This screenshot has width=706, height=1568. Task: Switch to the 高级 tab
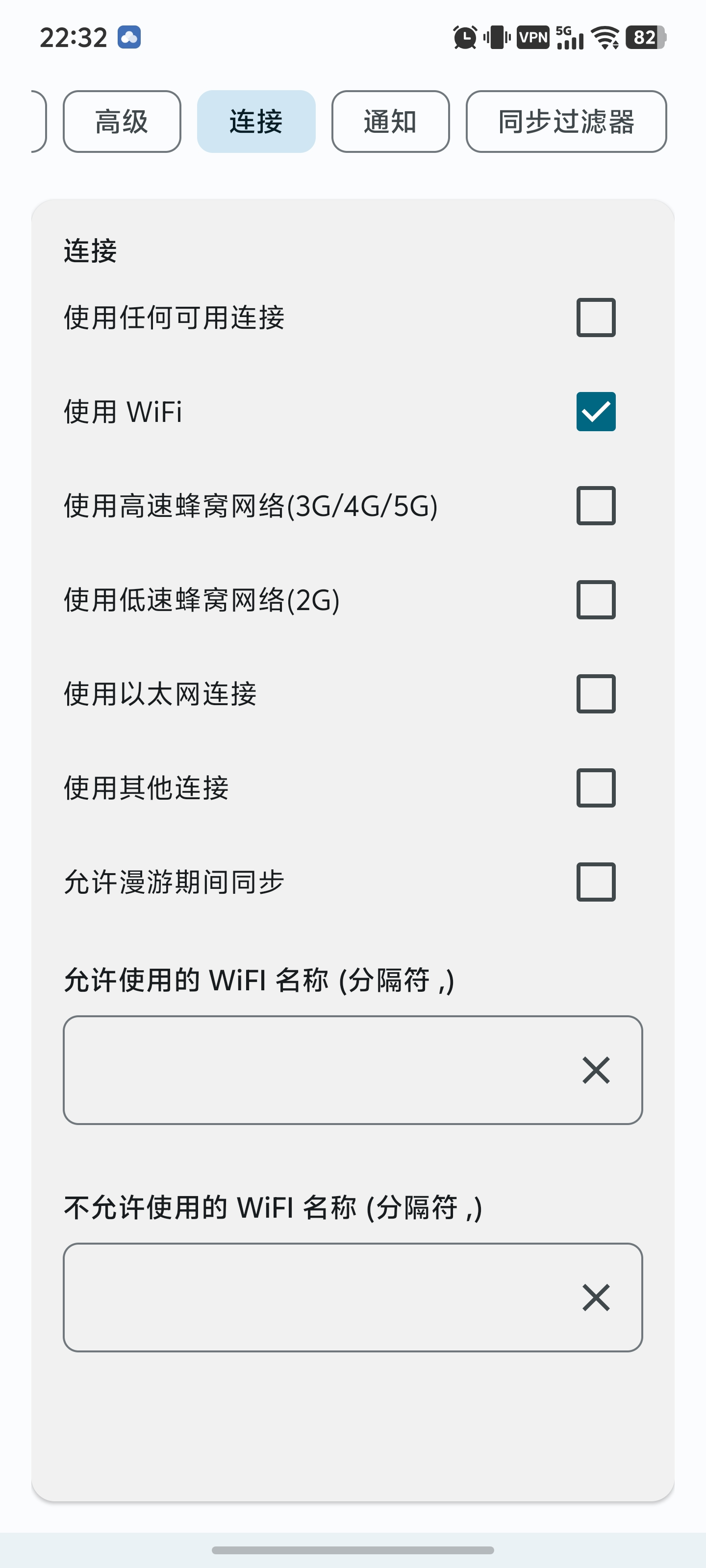[122, 122]
